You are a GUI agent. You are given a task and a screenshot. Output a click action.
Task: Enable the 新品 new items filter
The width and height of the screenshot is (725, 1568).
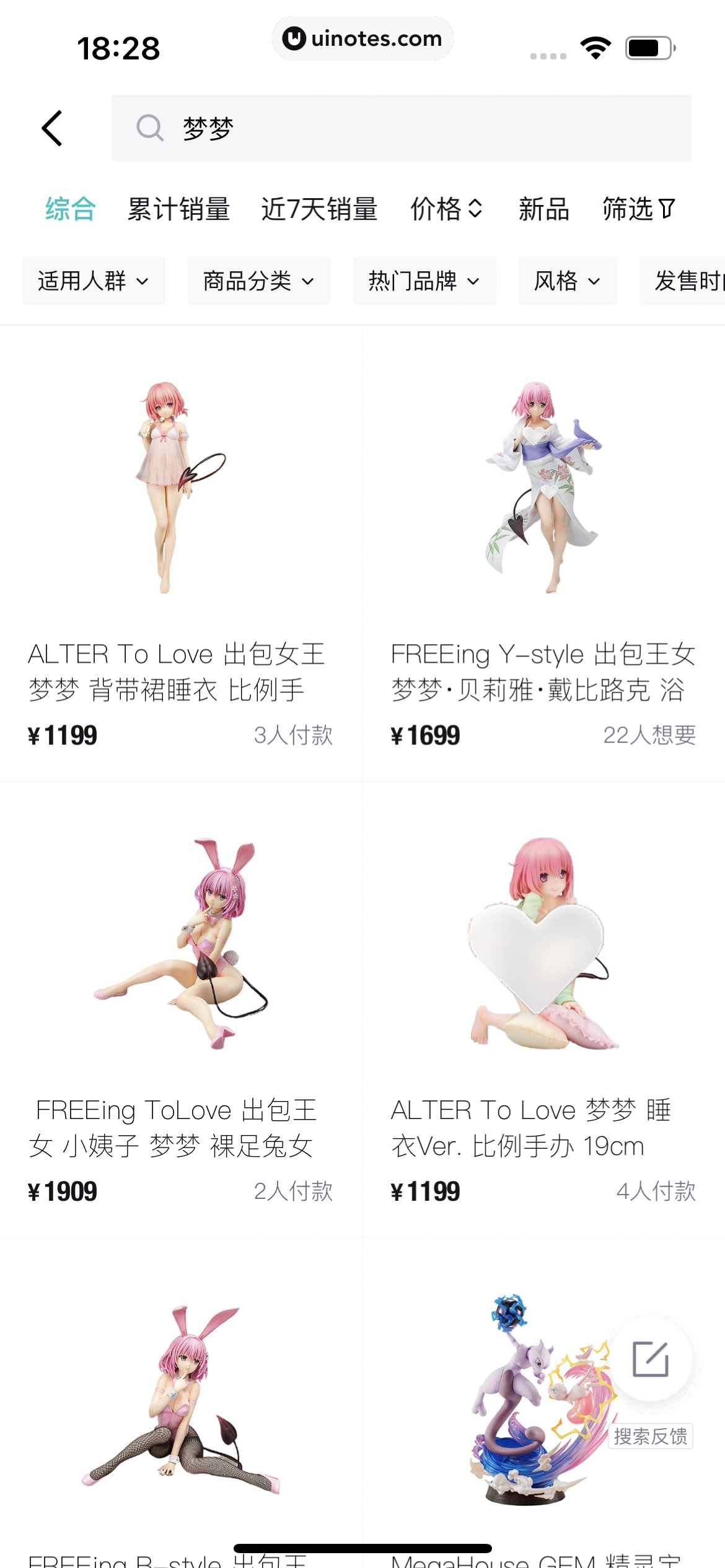point(542,211)
